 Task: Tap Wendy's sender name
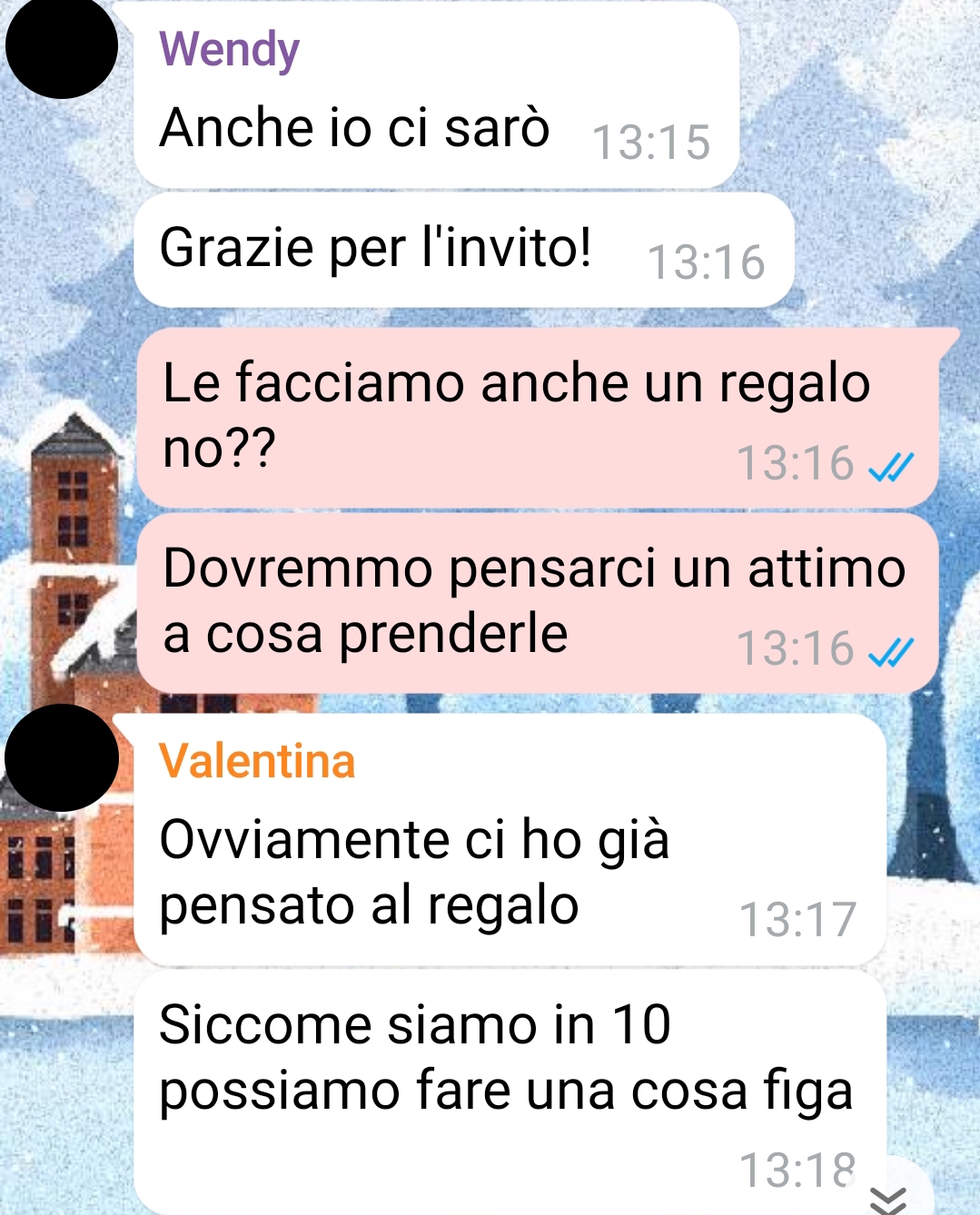pyautogui.click(x=229, y=50)
